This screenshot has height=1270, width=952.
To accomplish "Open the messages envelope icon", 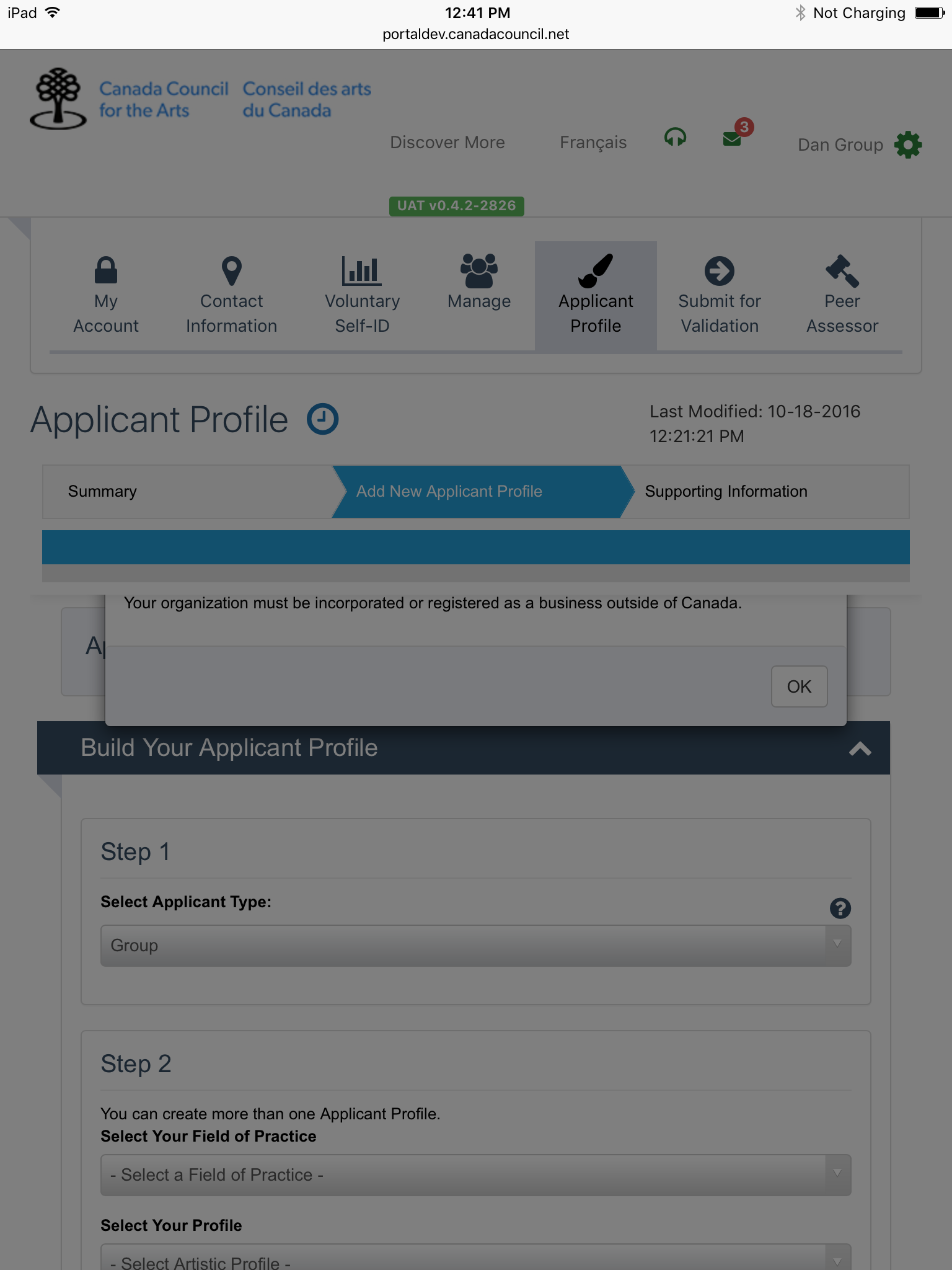I will (733, 139).
